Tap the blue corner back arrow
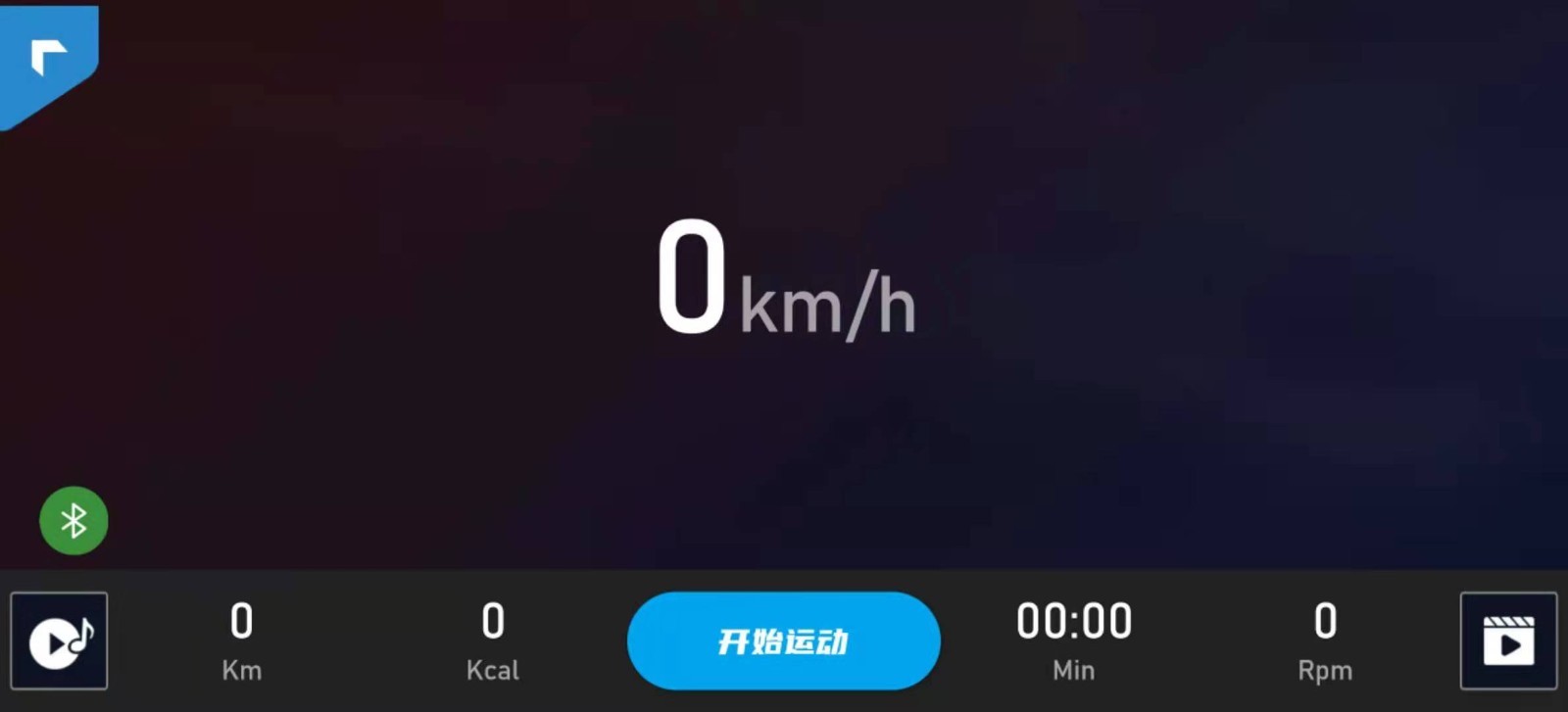This screenshot has width=1568, height=712. coord(47,57)
